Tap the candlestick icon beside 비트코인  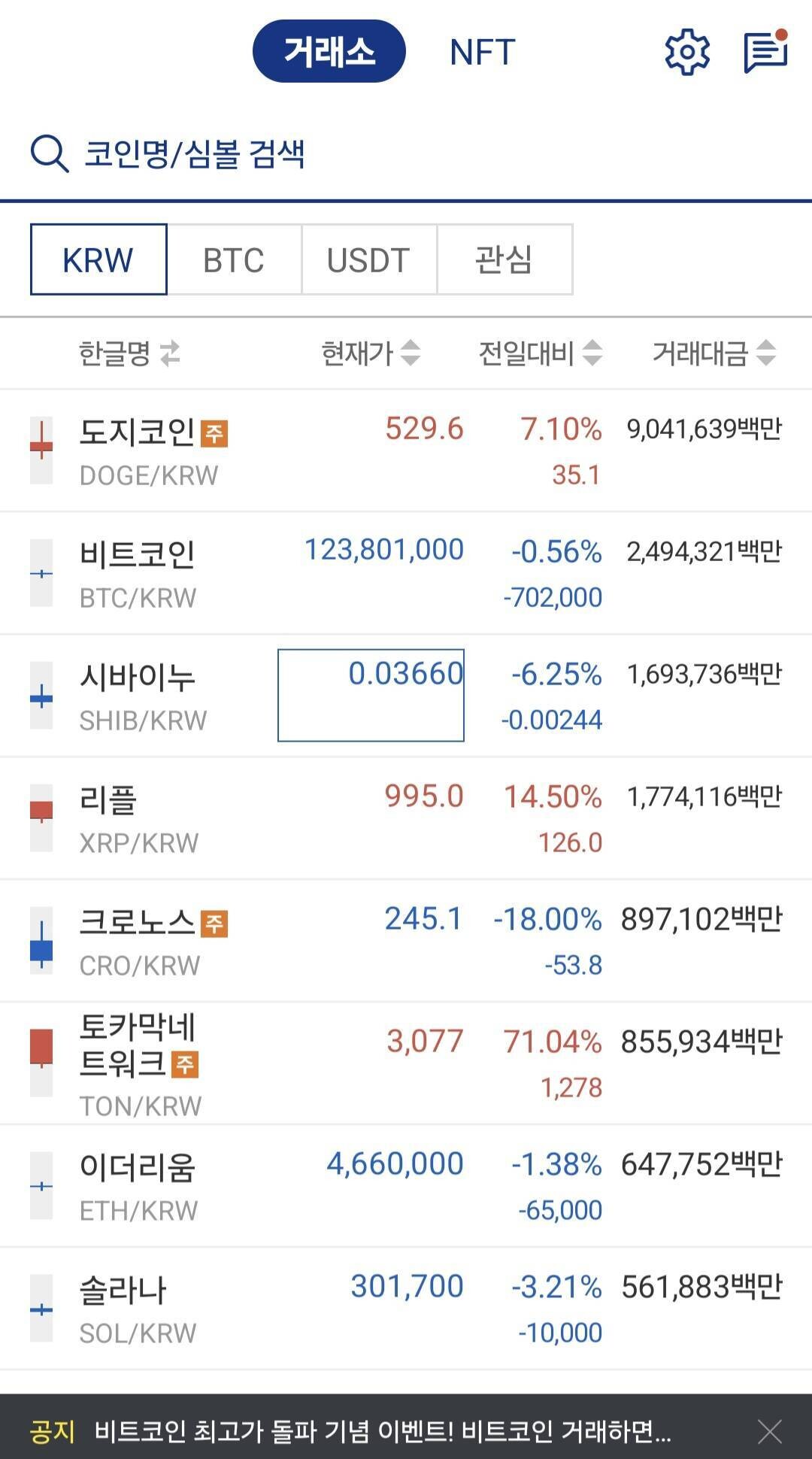click(41, 572)
